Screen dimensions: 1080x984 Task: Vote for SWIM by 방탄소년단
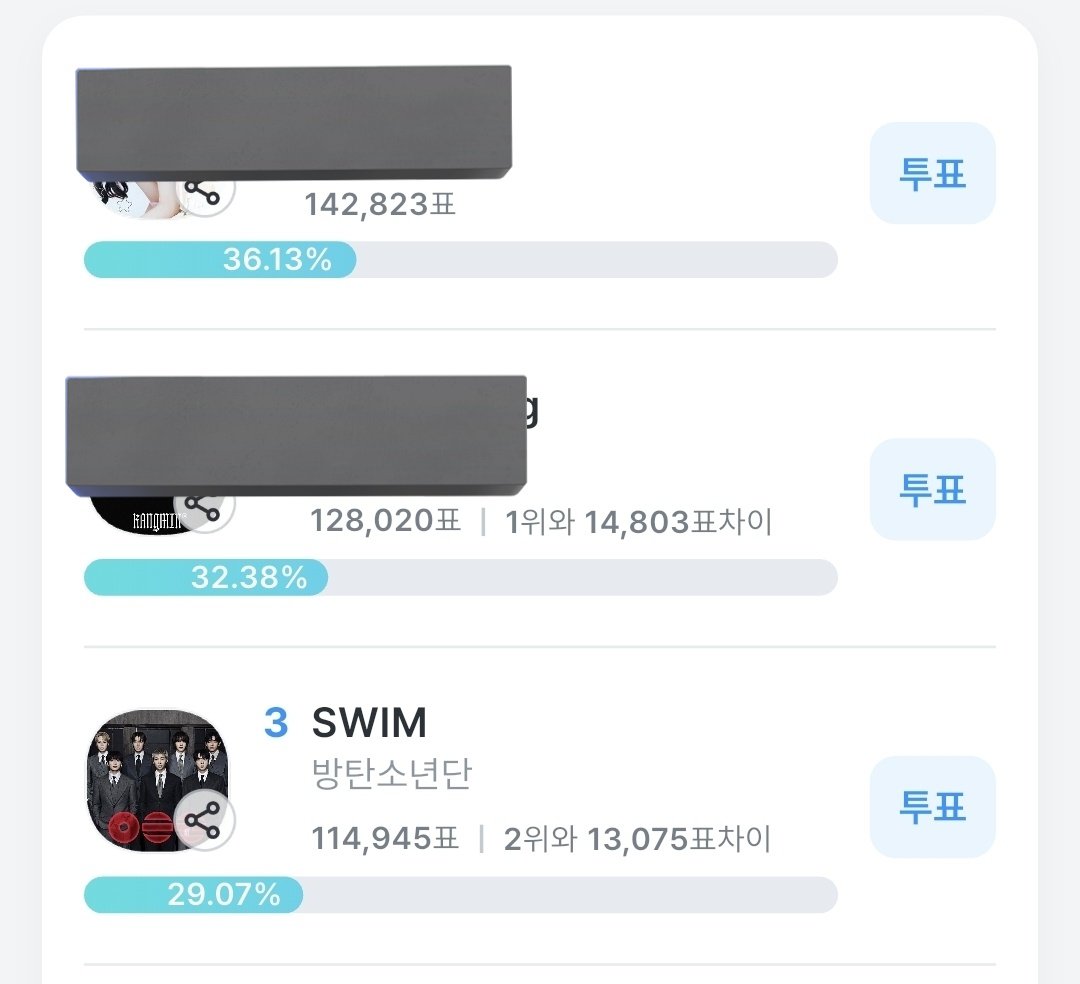pyautogui.click(x=932, y=807)
